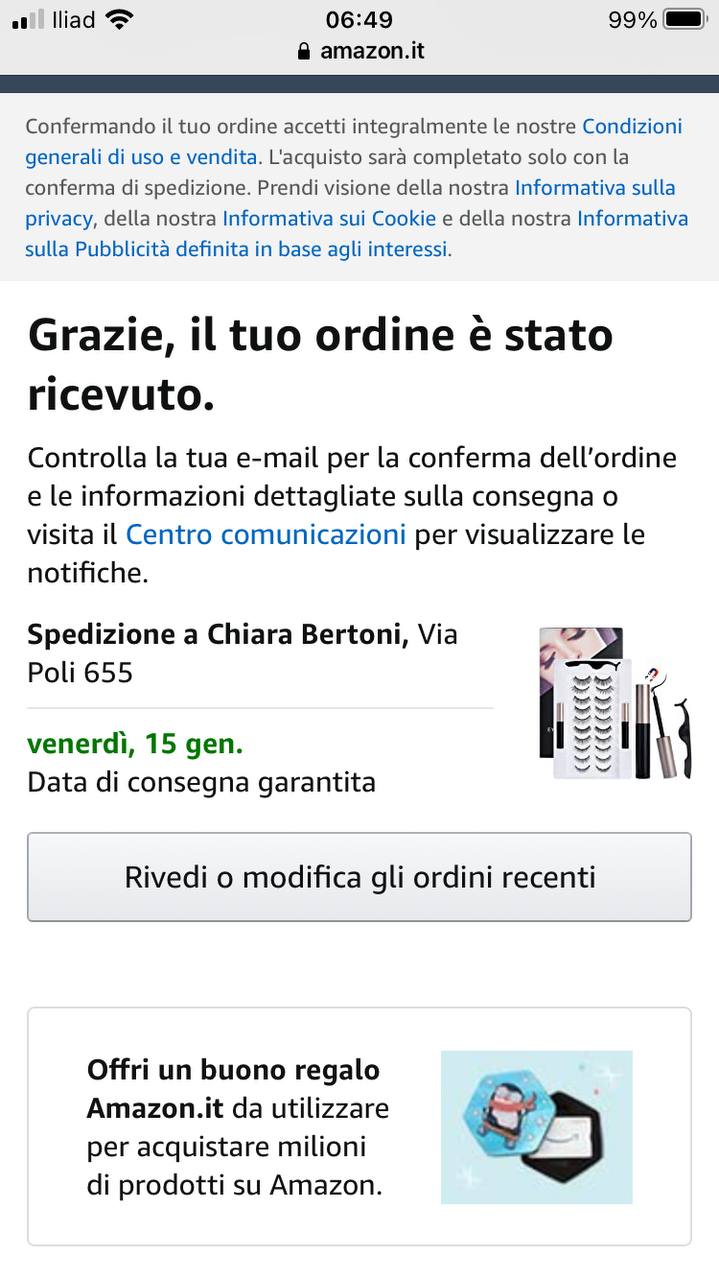Open the Condizioni generali di uso e vendita link

140,157
